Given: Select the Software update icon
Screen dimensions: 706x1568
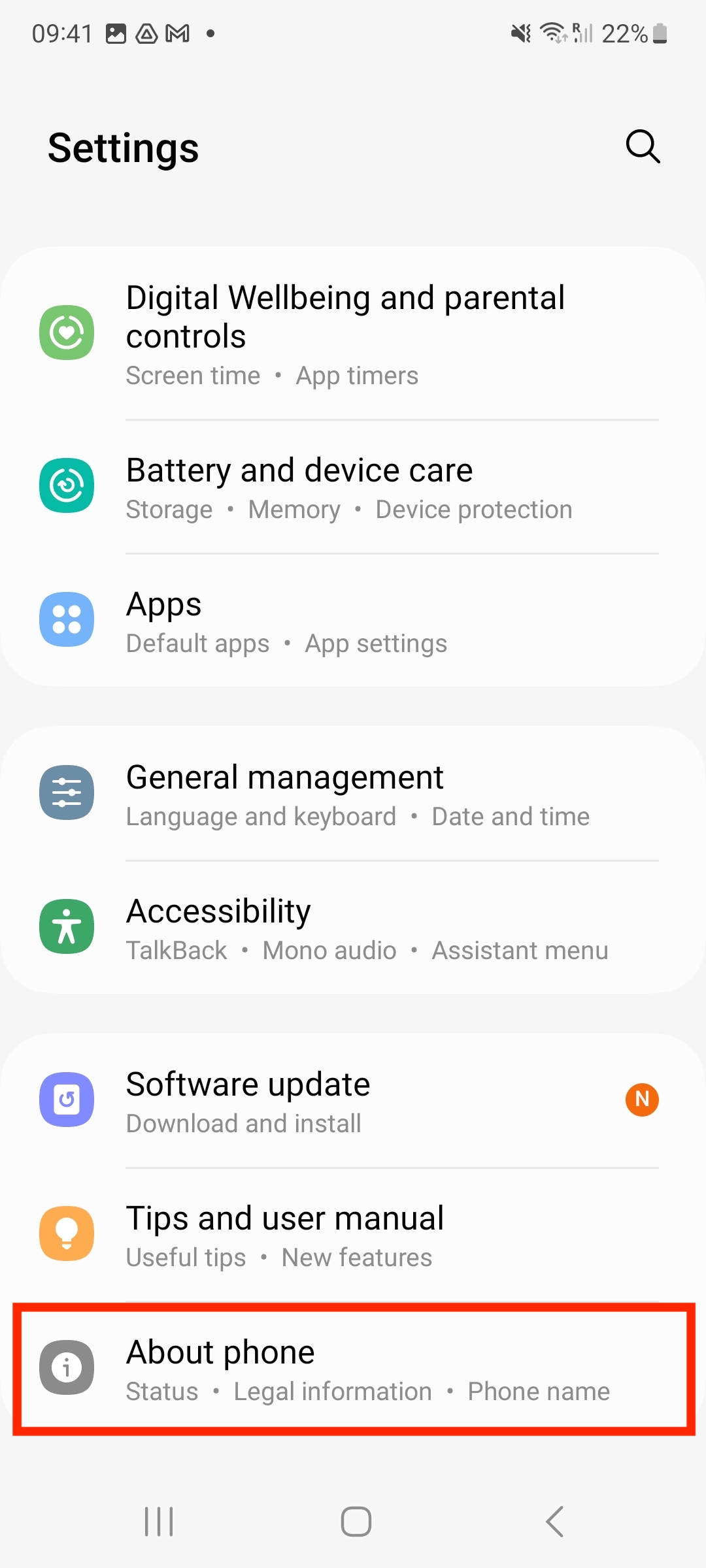Looking at the screenshot, I should click(x=66, y=1100).
